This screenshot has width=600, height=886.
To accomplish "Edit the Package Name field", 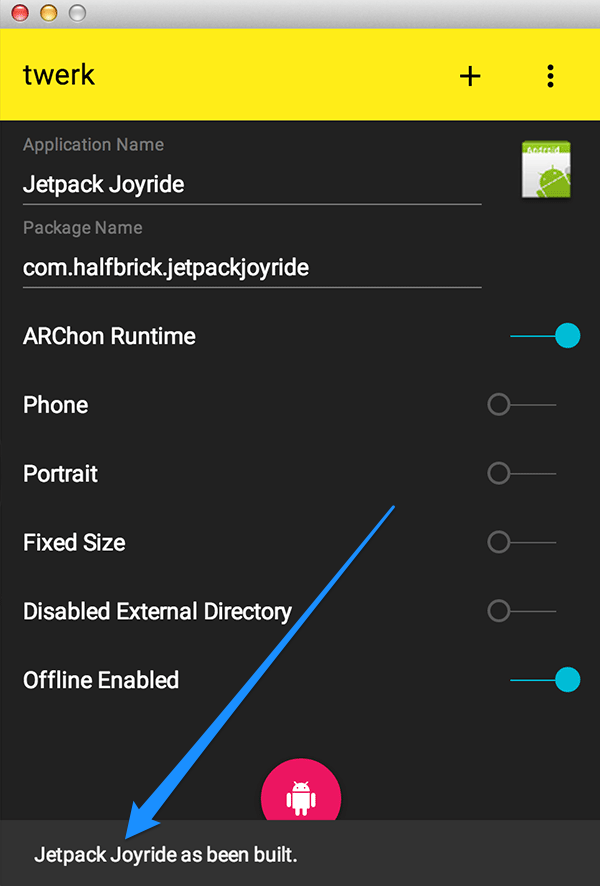I will (251, 268).
